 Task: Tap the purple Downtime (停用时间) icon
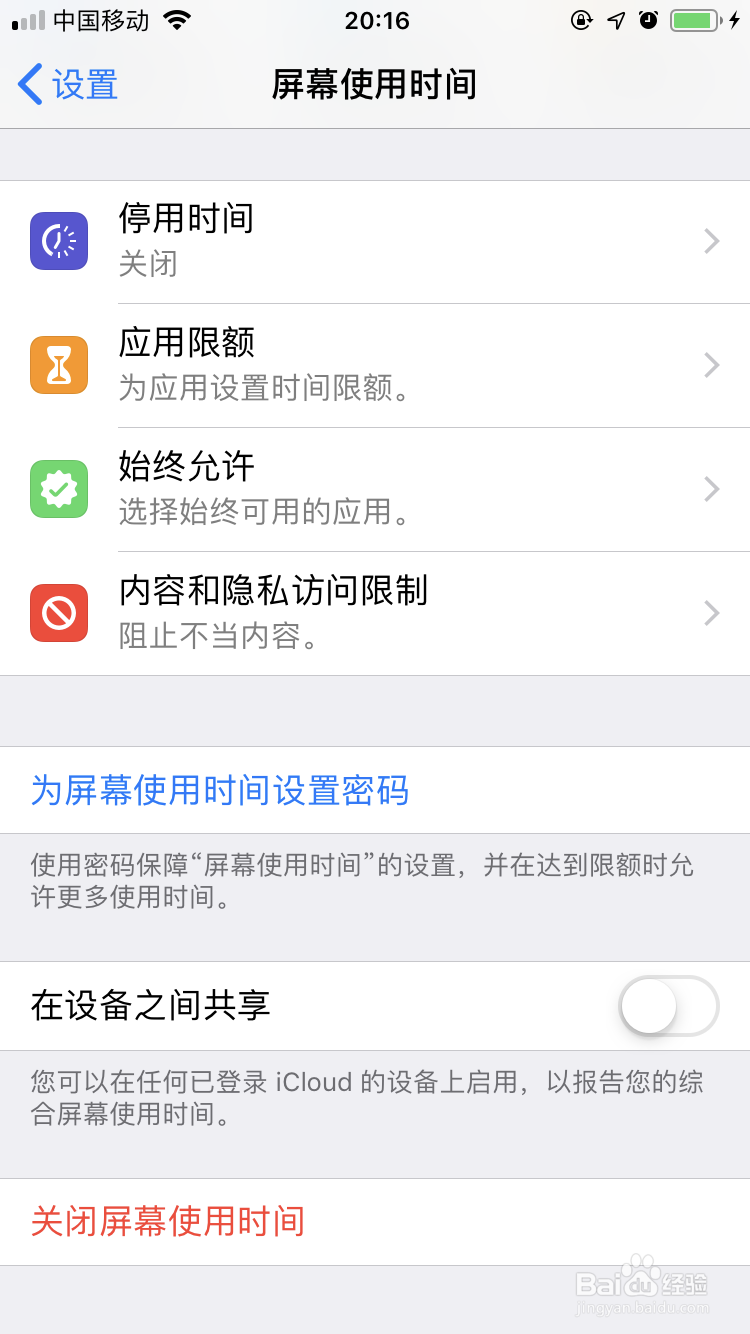(x=59, y=241)
